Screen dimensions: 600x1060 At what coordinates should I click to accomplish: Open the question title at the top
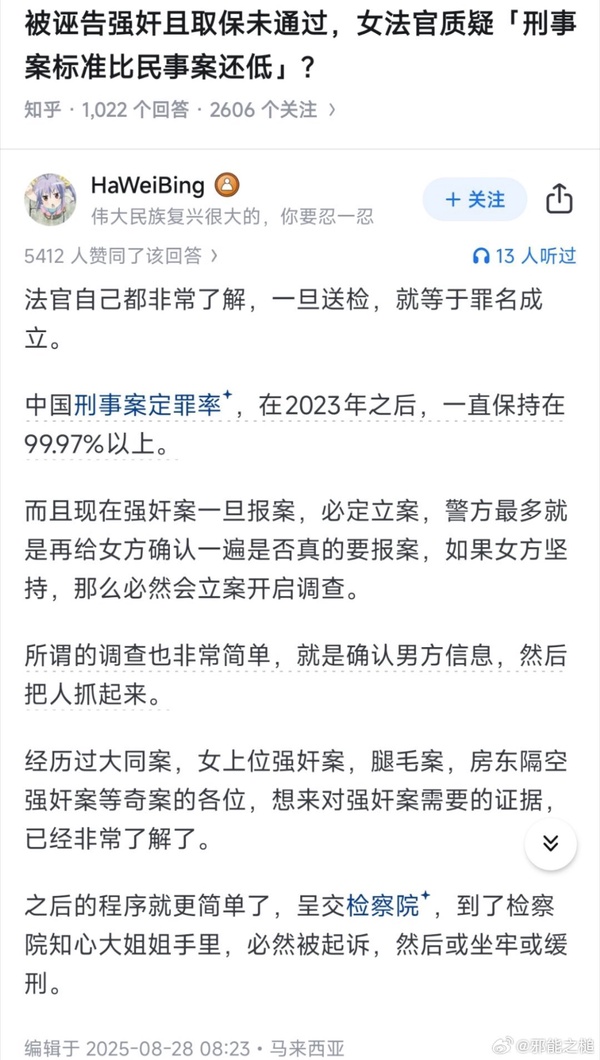coord(299,50)
